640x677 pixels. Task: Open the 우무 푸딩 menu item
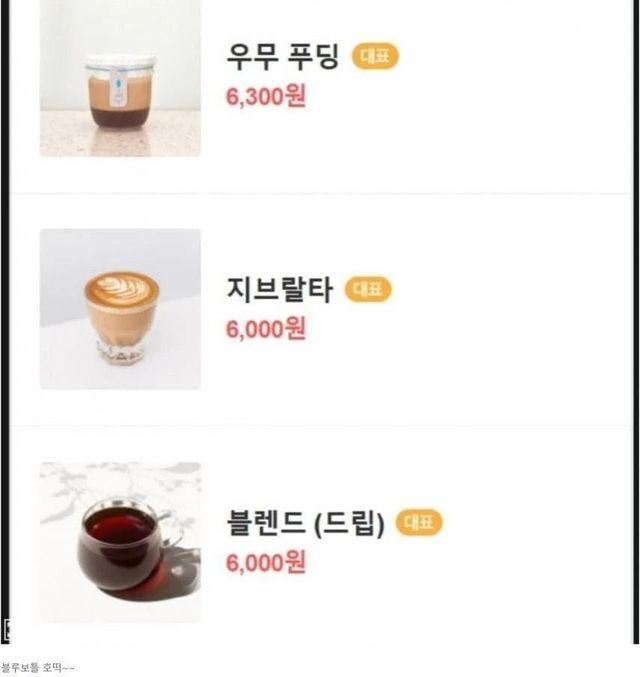(284, 57)
